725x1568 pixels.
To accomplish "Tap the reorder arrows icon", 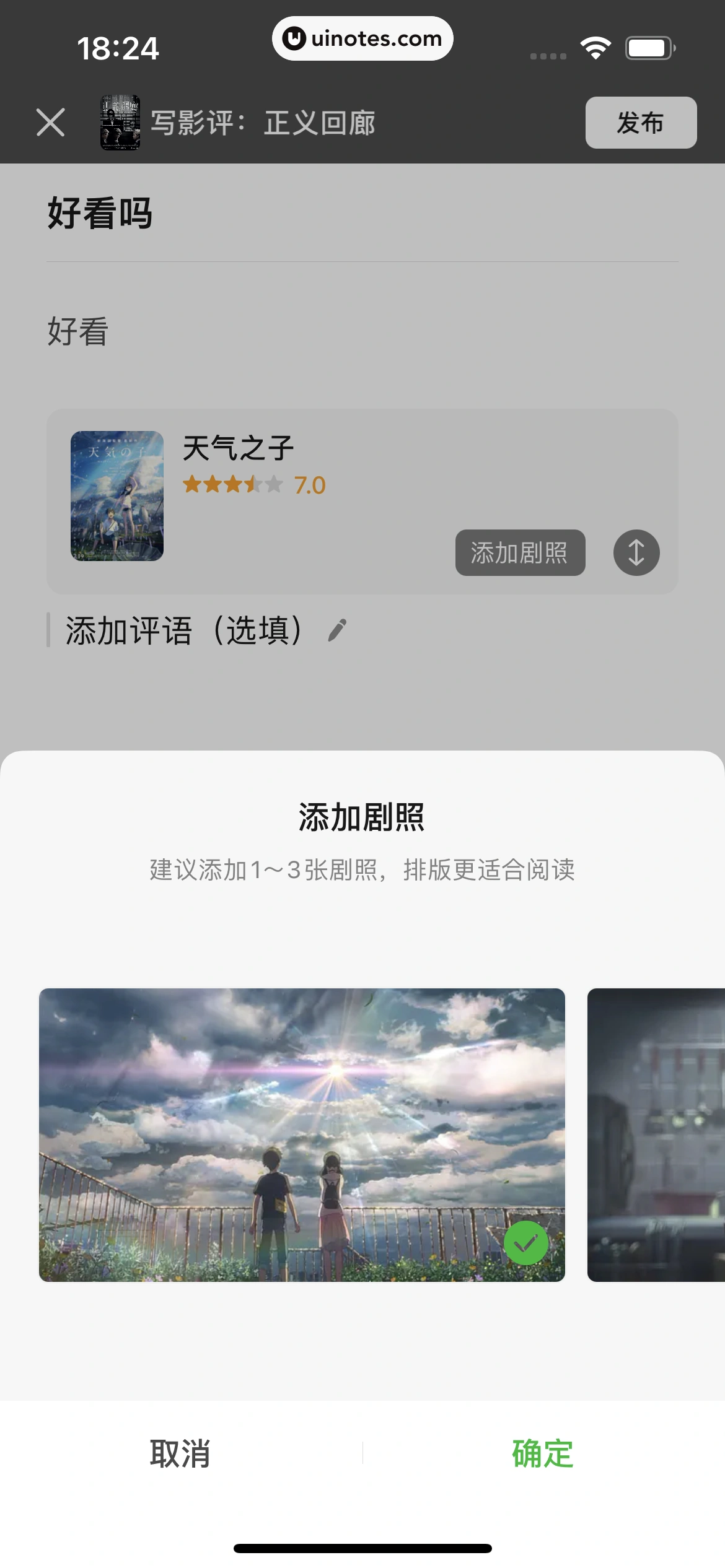I will click(636, 552).
